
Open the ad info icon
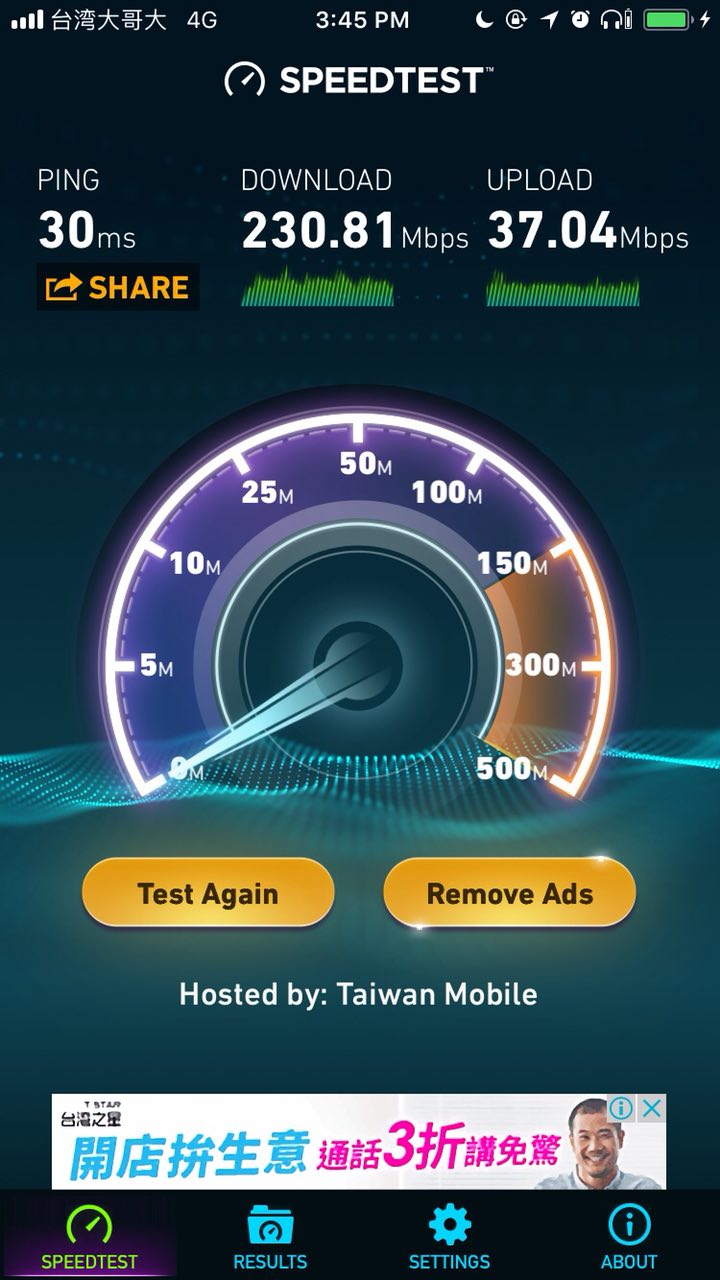pyautogui.click(x=622, y=1108)
